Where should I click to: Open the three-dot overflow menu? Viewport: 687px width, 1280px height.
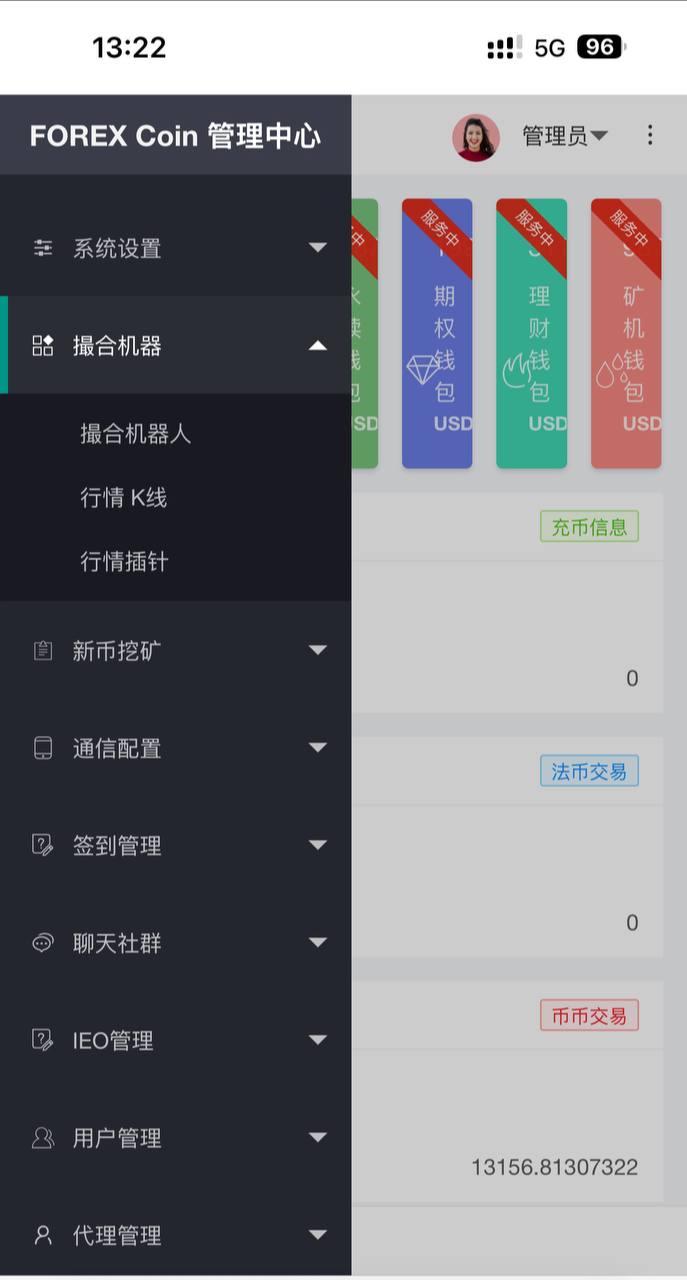[650, 135]
